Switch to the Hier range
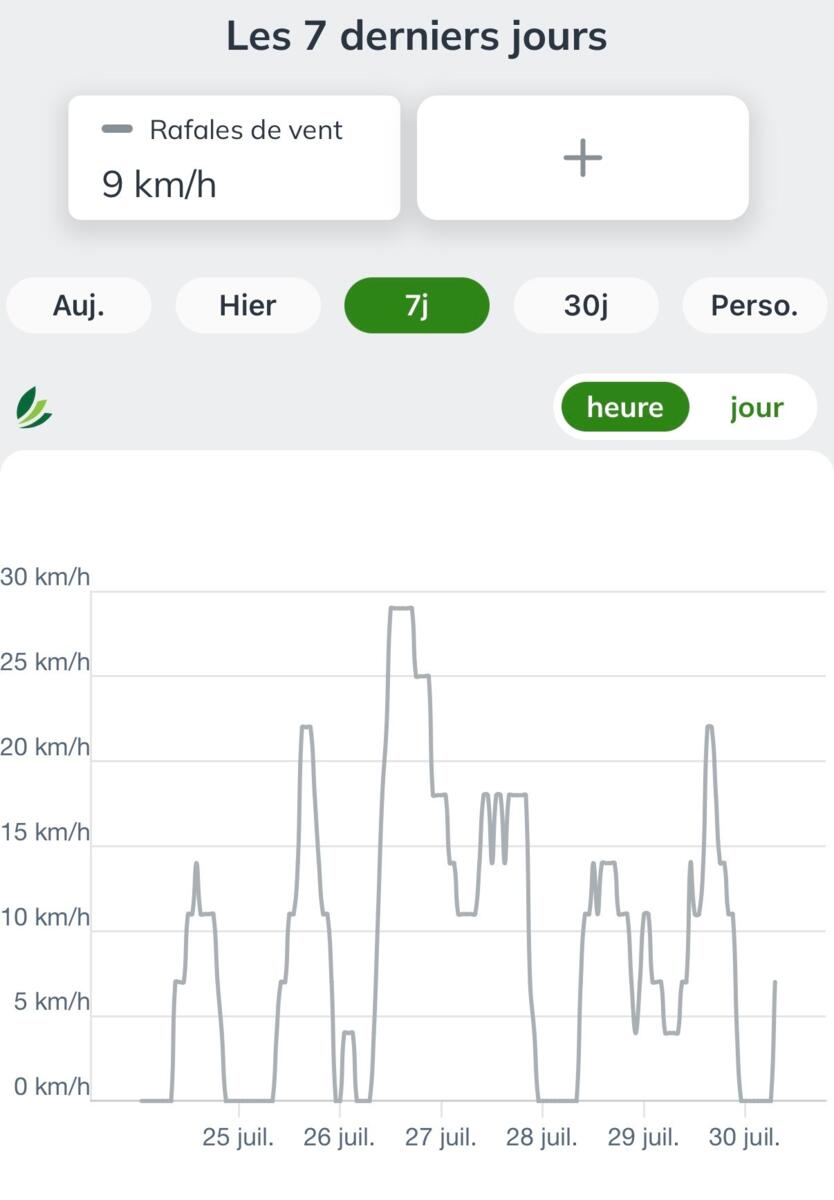 coord(248,305)
